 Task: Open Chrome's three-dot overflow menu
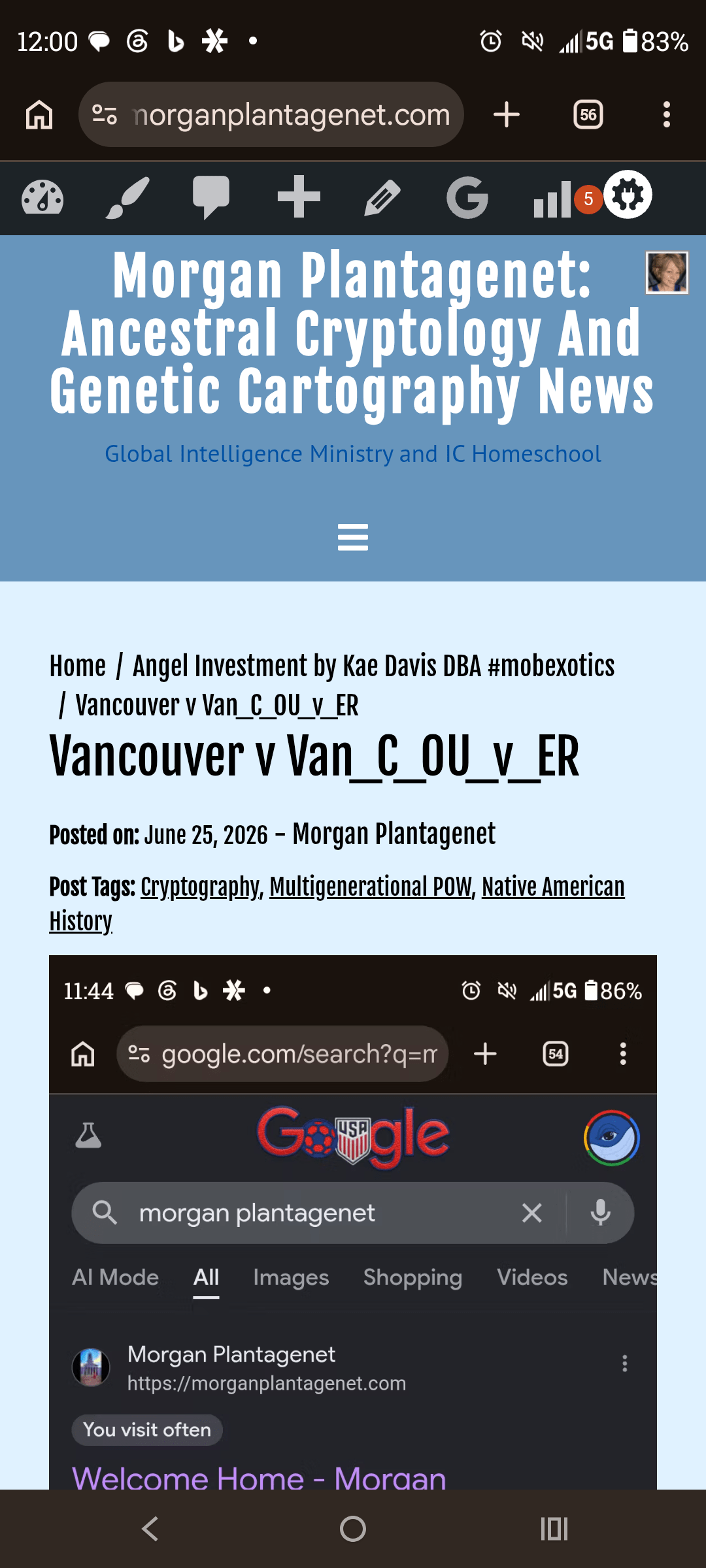tap(666, 115)
